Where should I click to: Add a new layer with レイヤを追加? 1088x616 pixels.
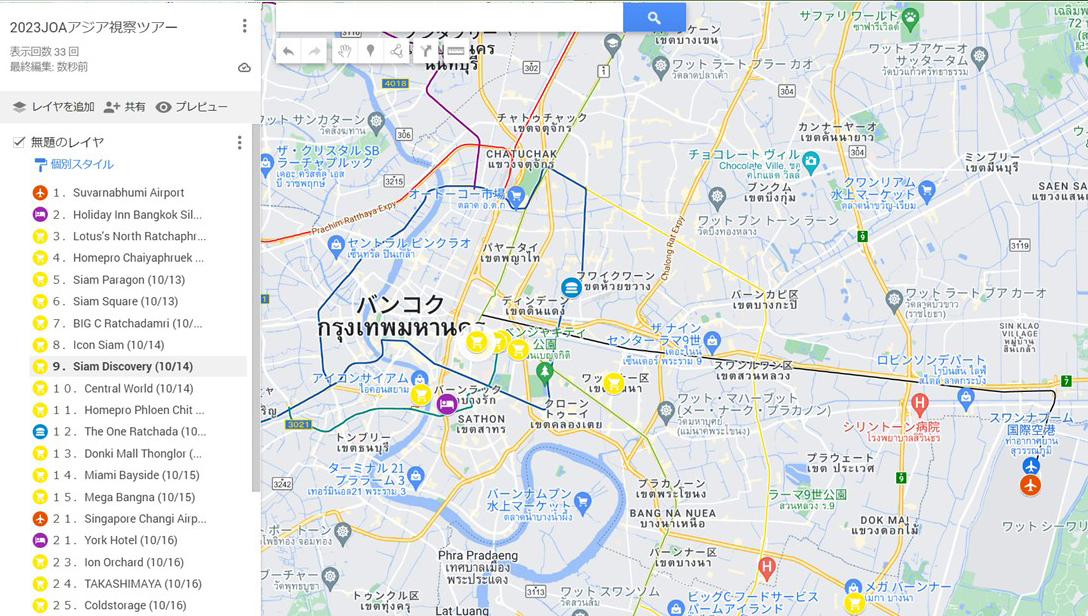click(x=53, y=107)
